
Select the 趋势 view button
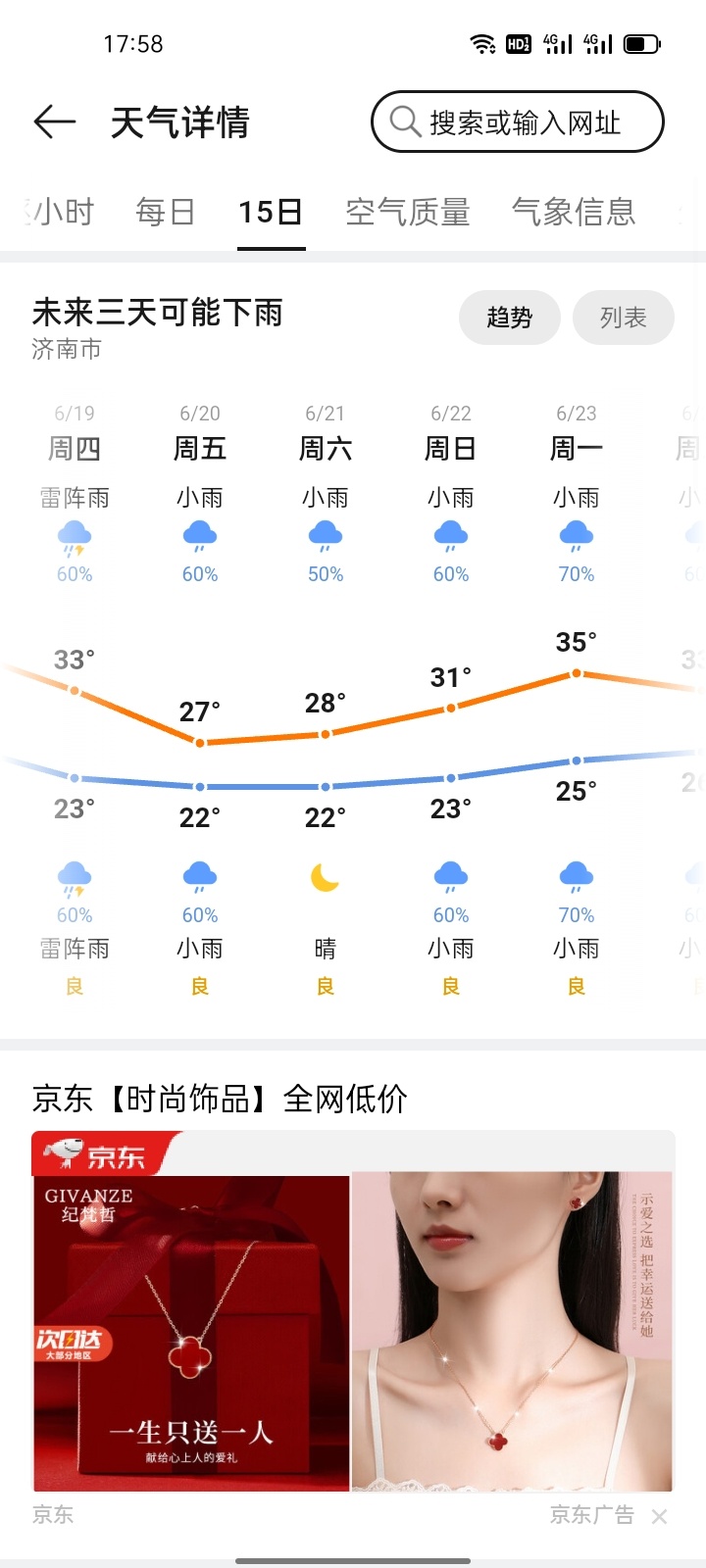509,318
